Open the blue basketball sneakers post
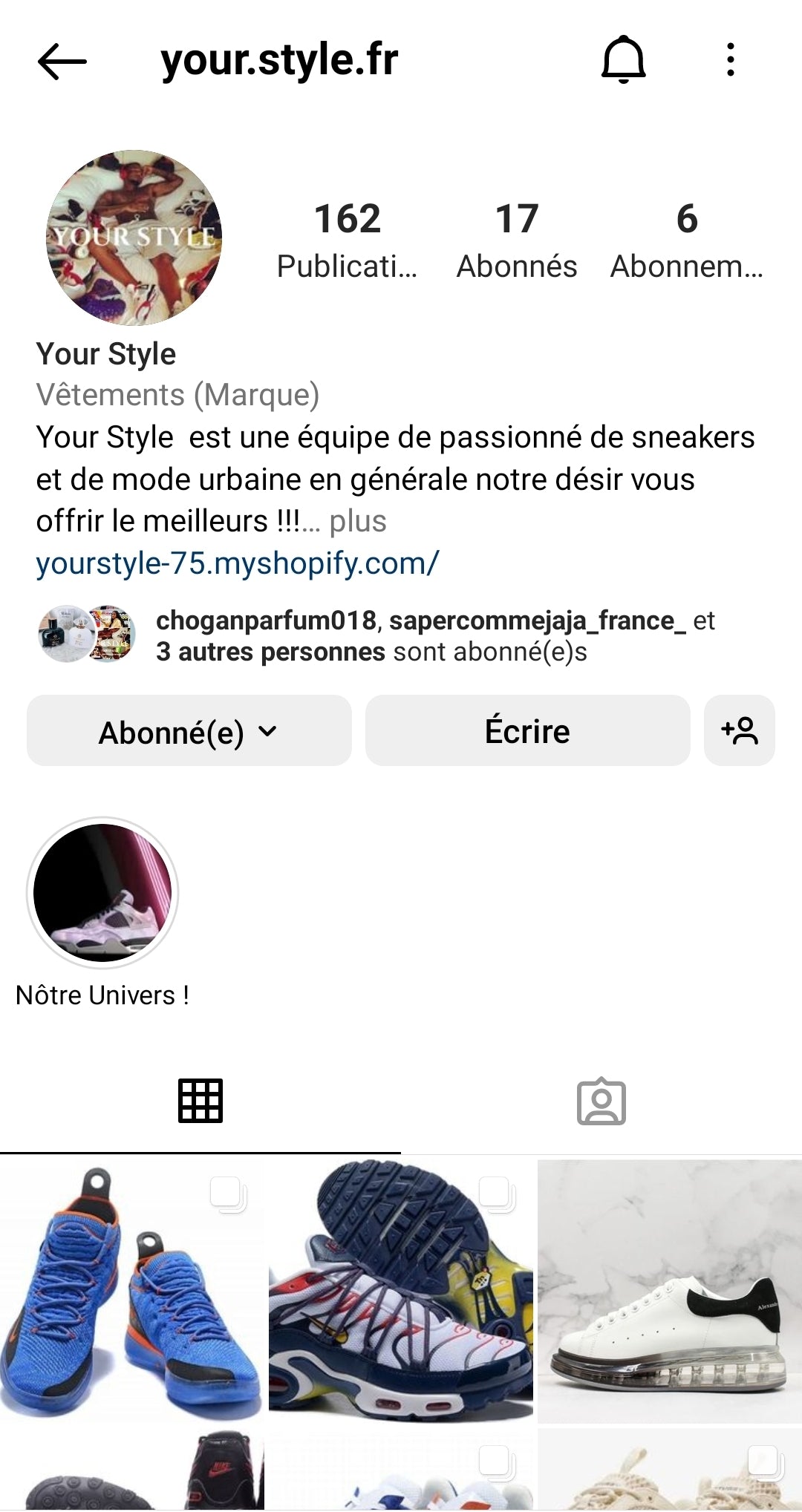The height and width of the screenshot is (1512, 802). tap(131, 1292)
